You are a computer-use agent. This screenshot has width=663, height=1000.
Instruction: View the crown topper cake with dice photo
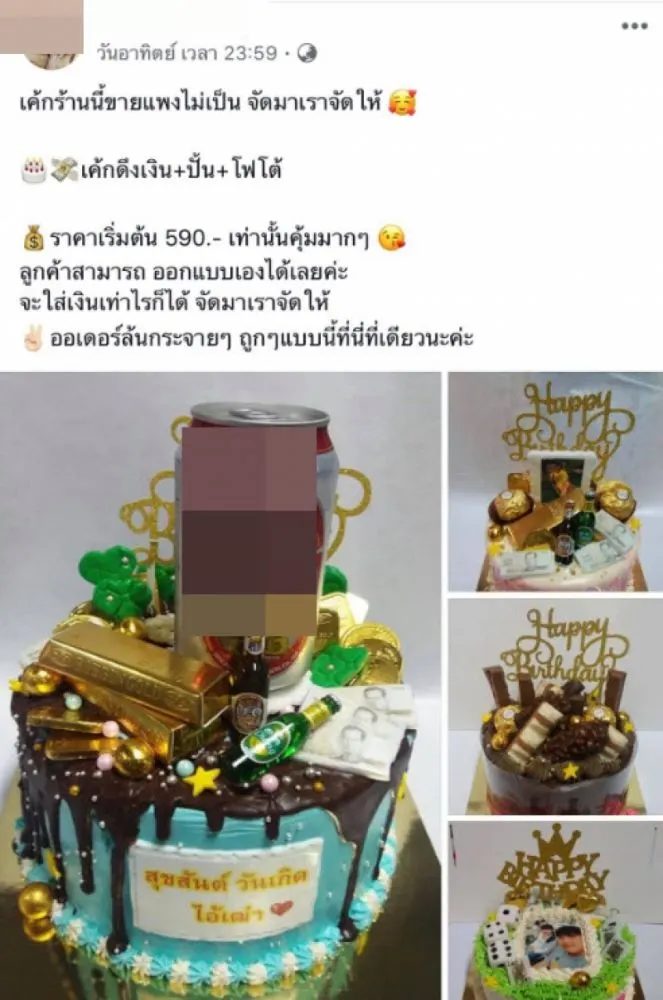[x=555, y=910]
